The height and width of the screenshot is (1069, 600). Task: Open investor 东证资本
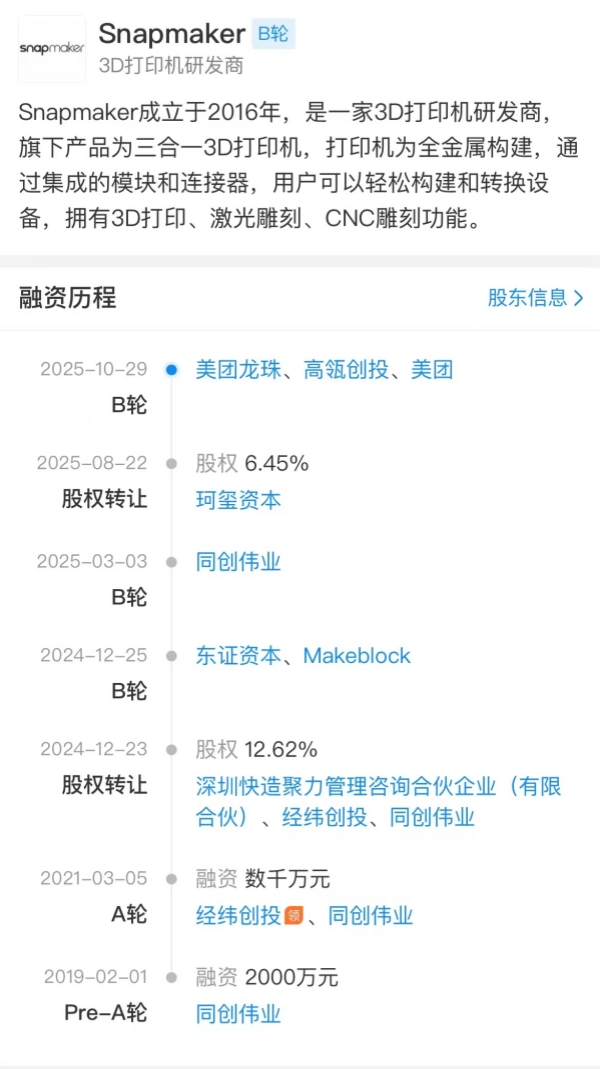(238, 656)
